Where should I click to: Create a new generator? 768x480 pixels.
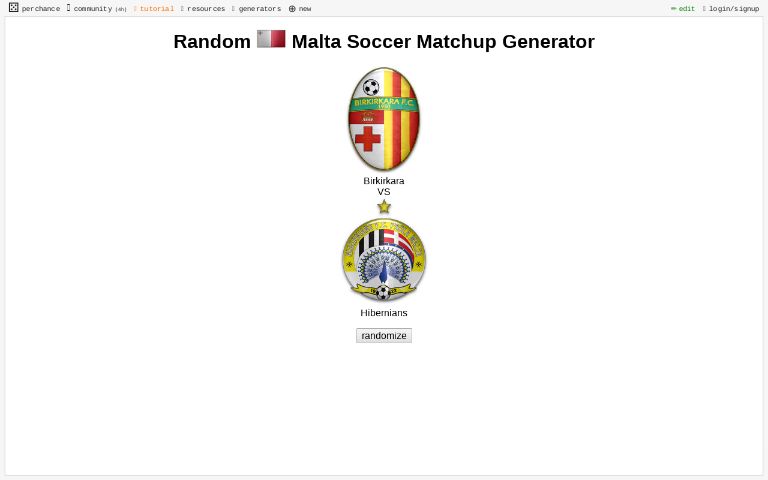click(300, 8)
